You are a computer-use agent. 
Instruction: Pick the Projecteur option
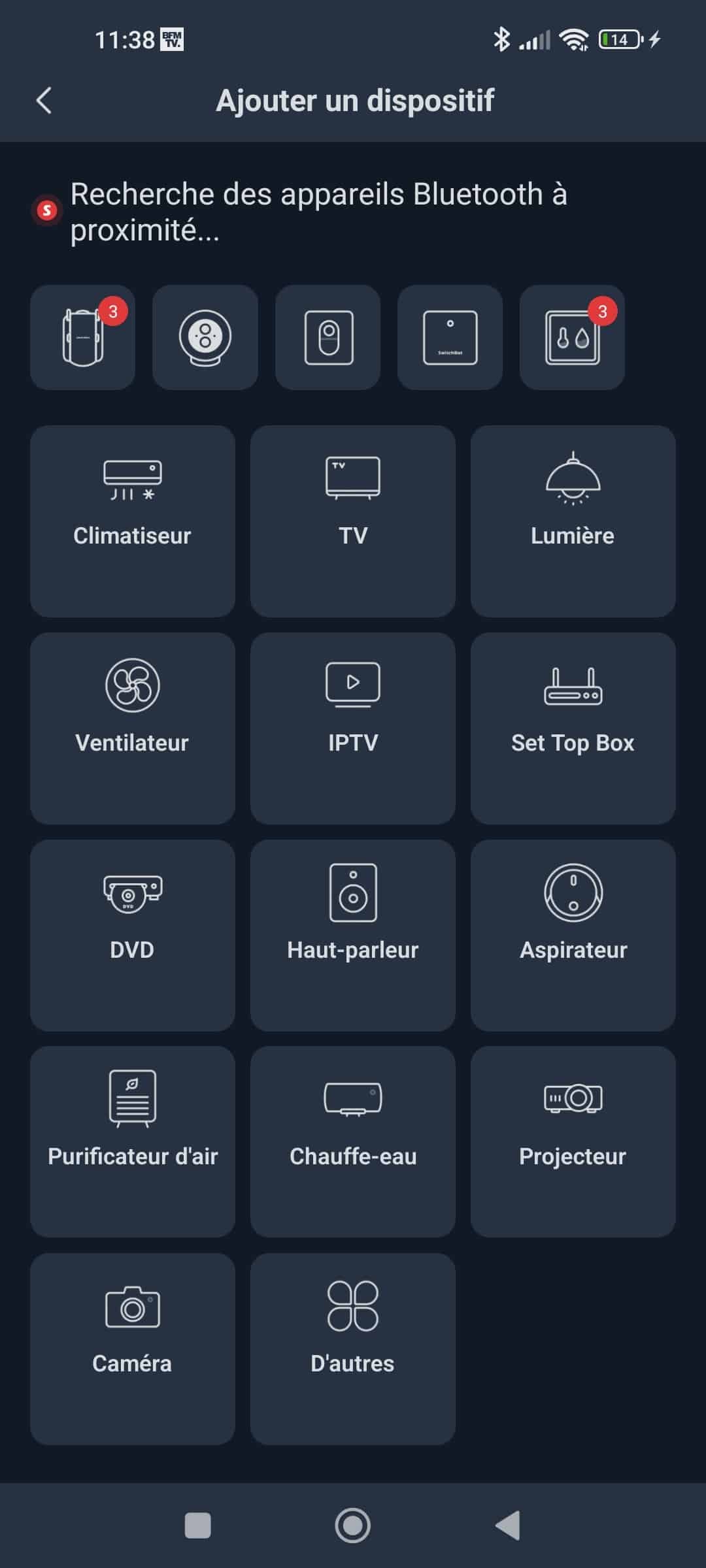573,1141
